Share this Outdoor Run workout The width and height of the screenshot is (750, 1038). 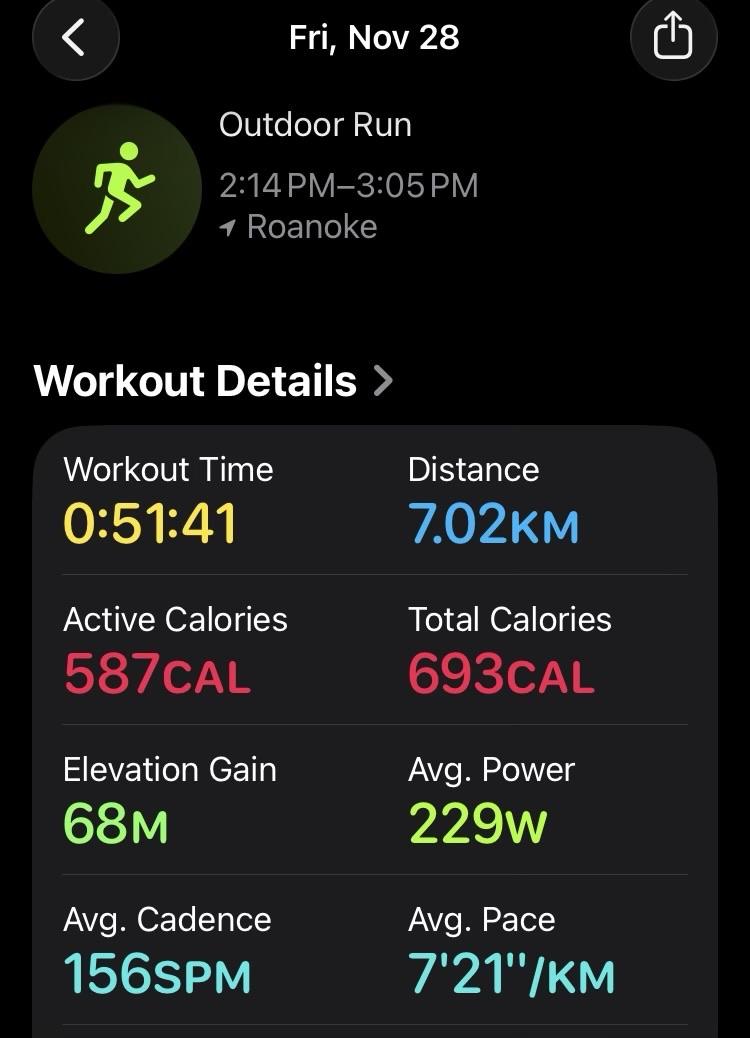point(673,38)
